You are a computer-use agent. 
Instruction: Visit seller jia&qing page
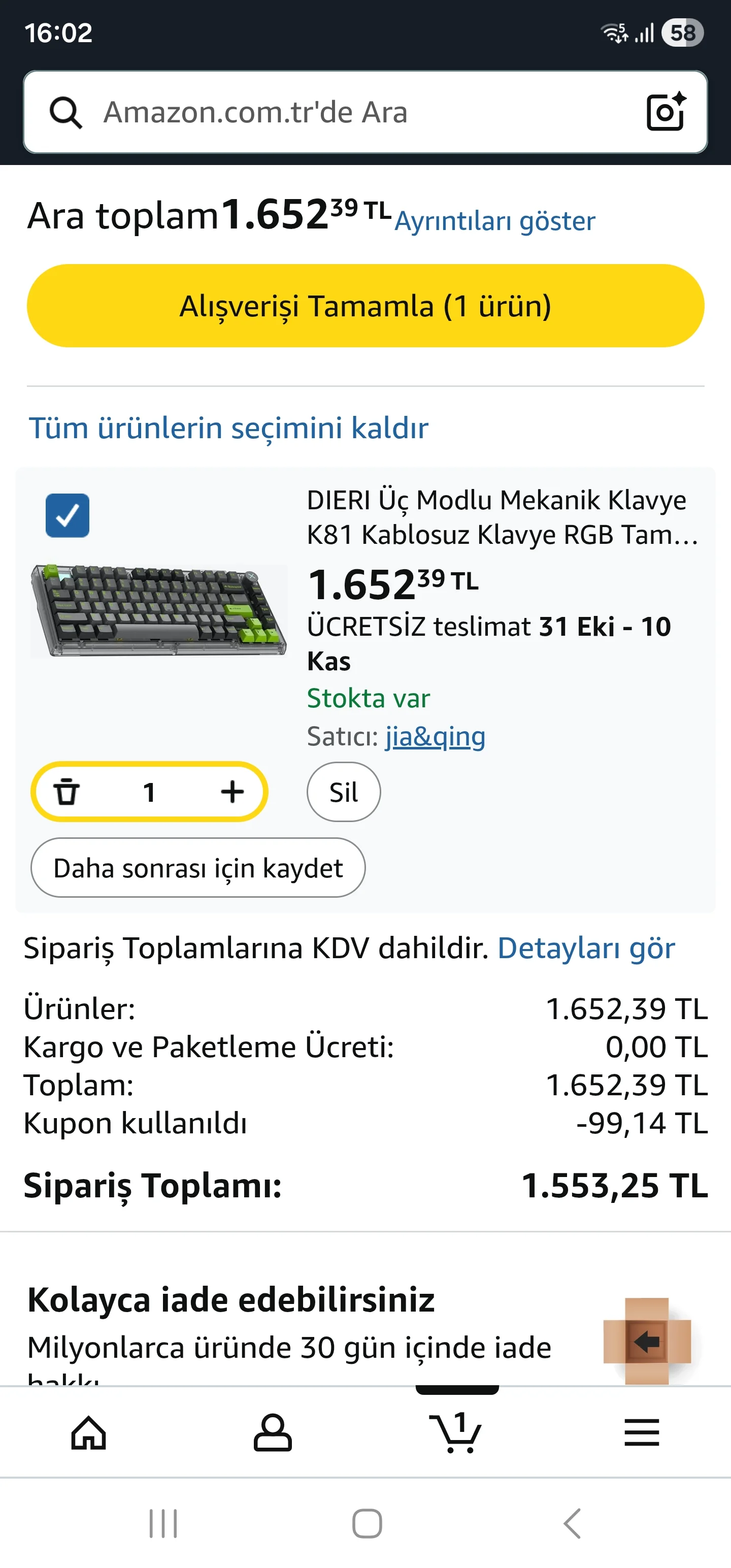(x=435, y=736)
